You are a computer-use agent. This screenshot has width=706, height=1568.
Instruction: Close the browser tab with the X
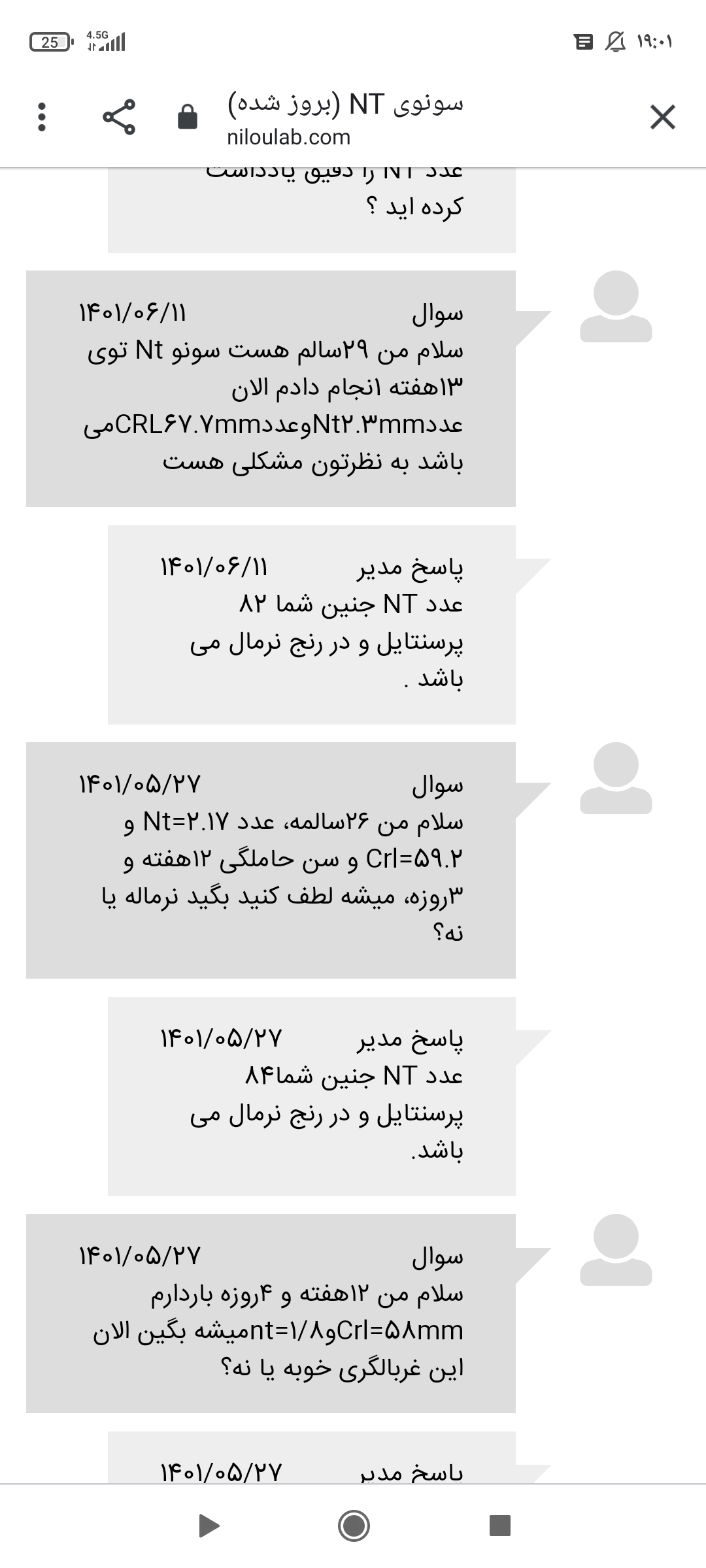[662, 118]
